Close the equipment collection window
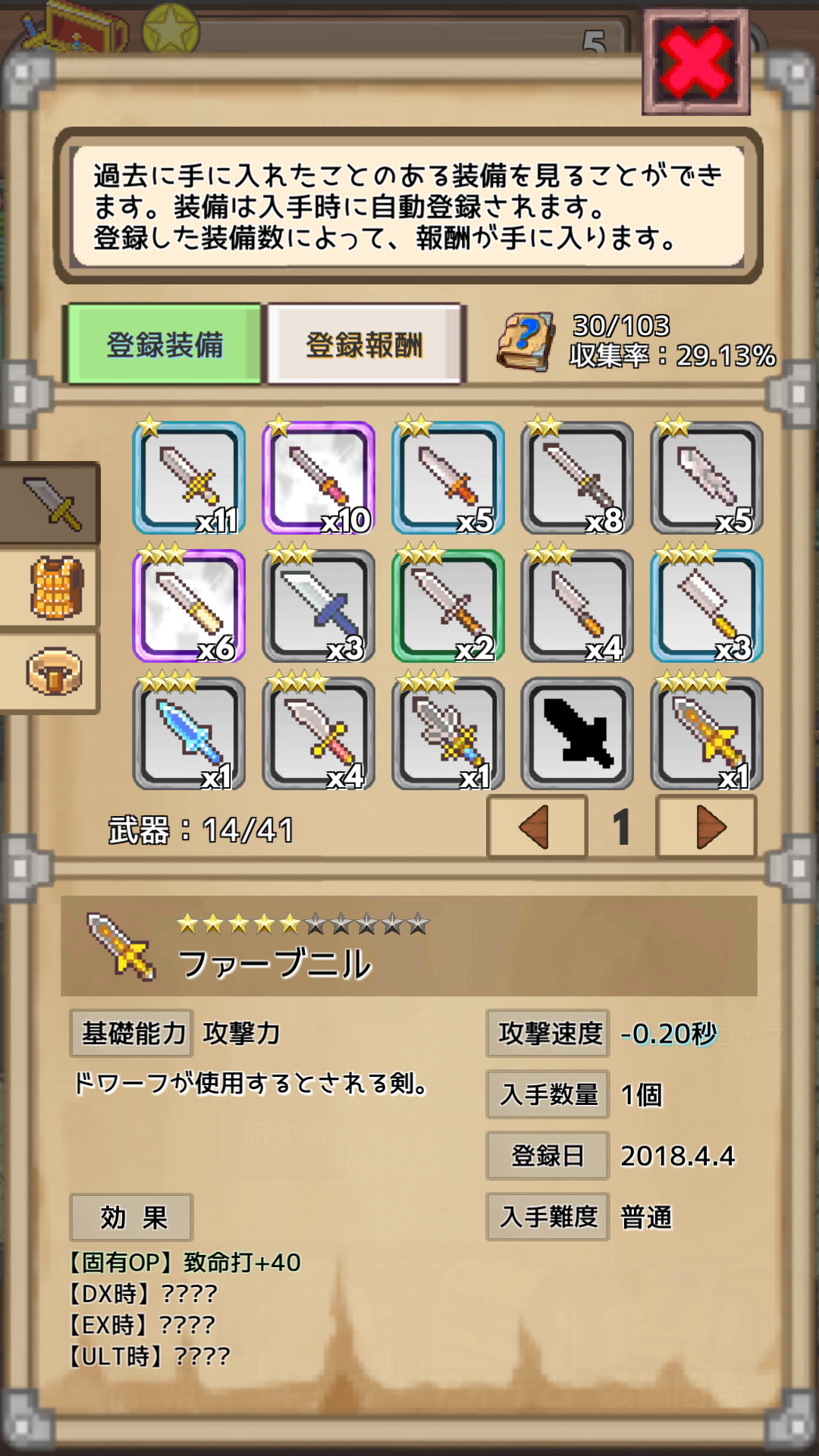This screenshot has height=1456, width=819. (695, 62)
